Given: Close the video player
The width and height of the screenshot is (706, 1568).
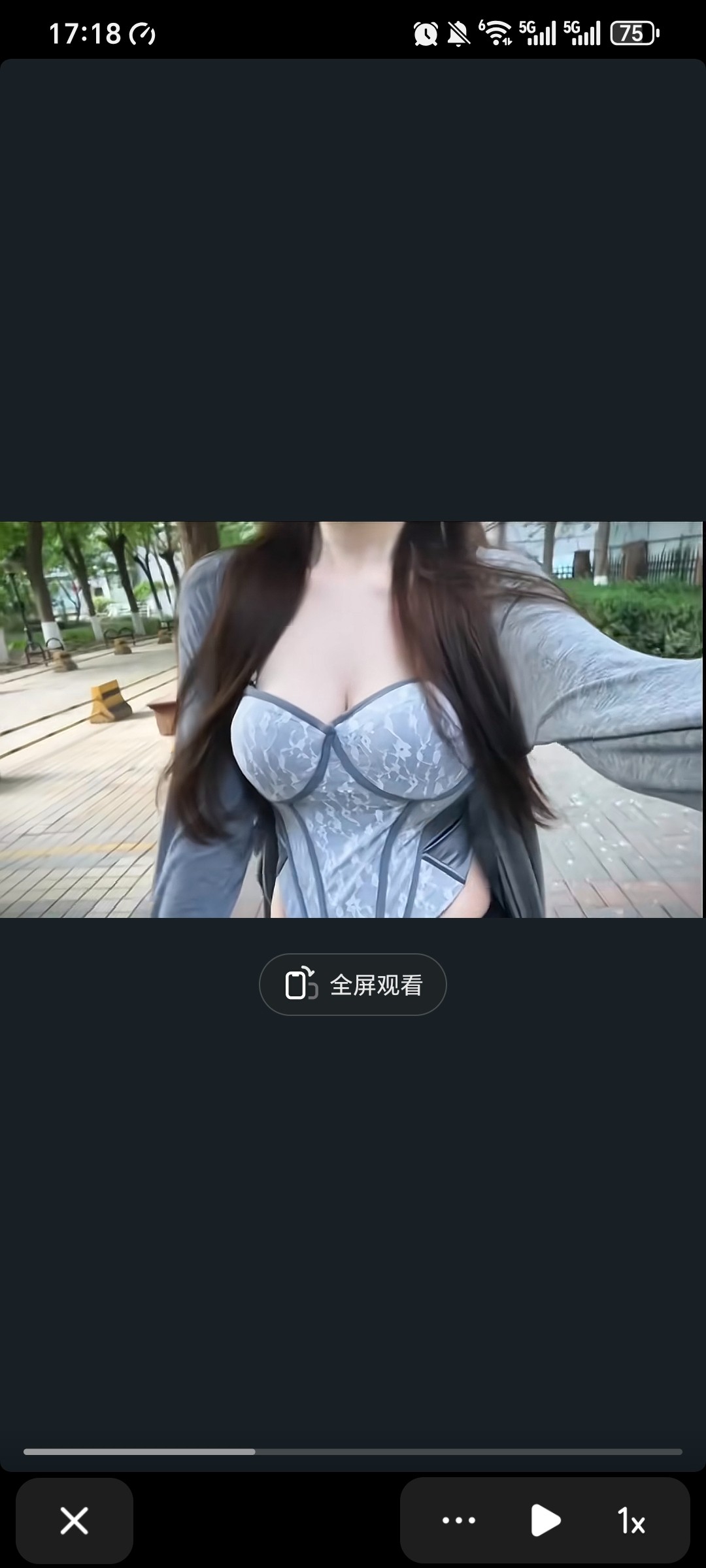Looking at the screenshot, I should coord(74,1520).
